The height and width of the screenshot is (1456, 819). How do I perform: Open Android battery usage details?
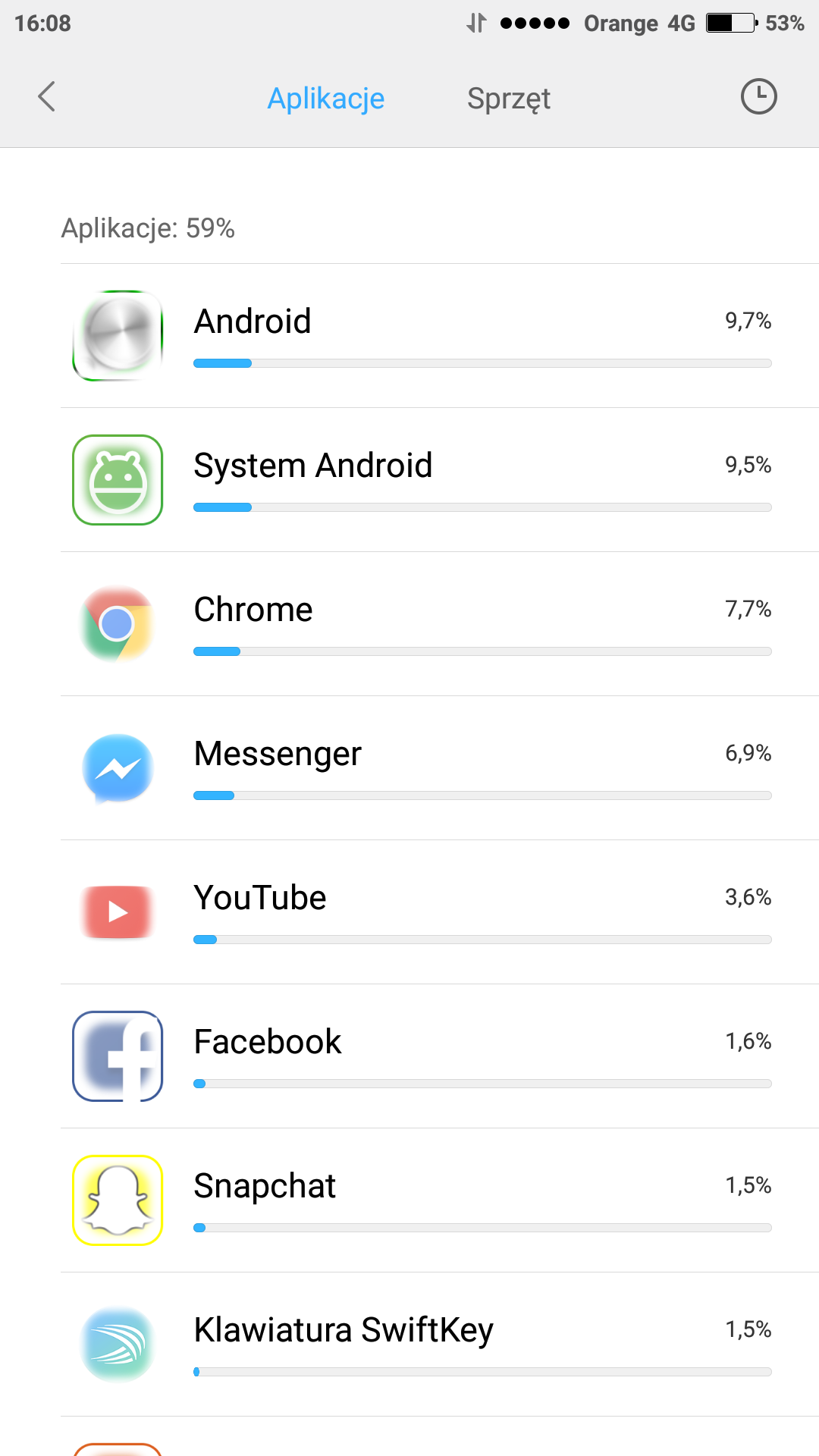coord(440,336)
